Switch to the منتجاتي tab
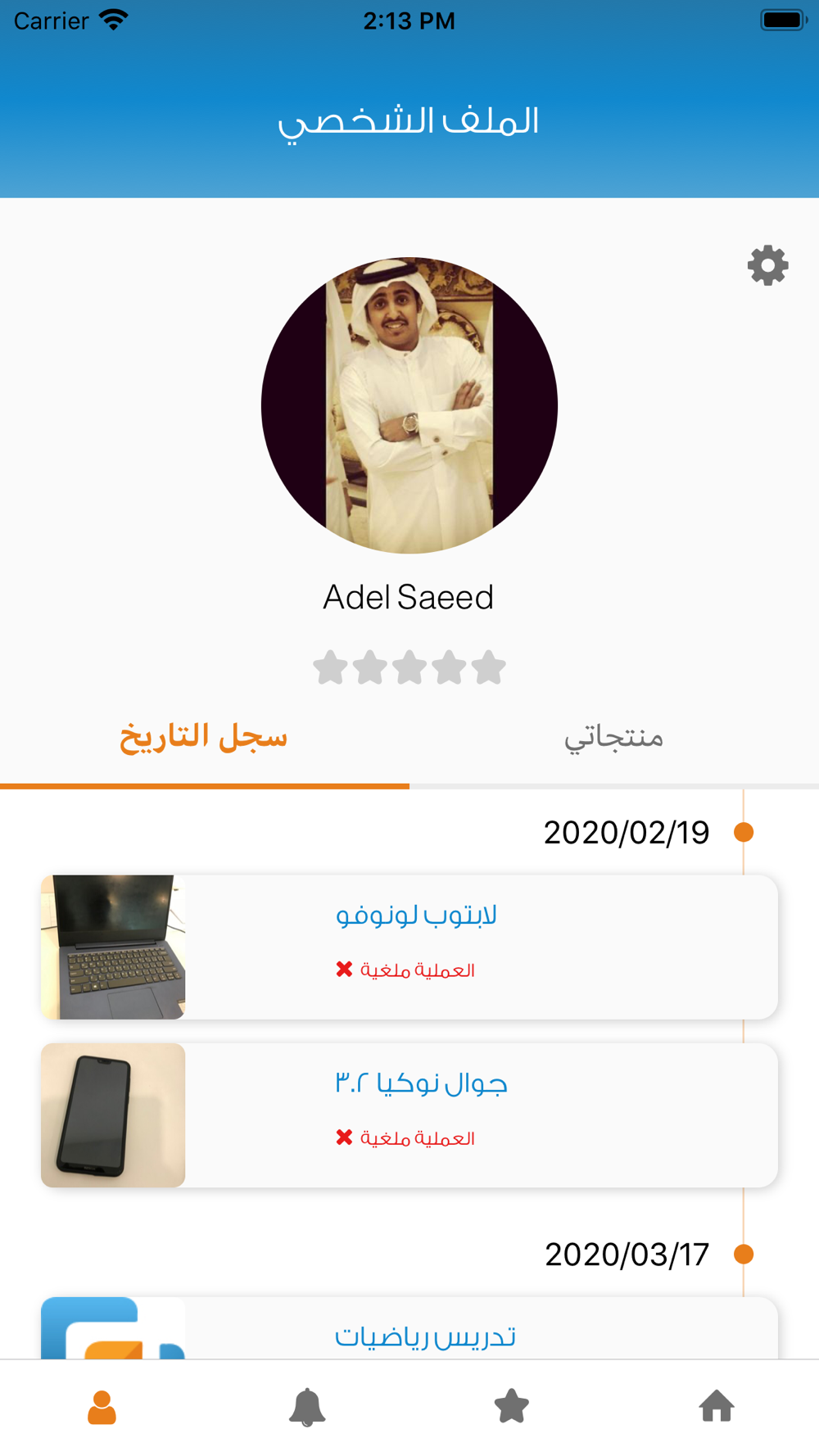The width and height of the screenshot is (819, 1456). [x=613, y=738]
